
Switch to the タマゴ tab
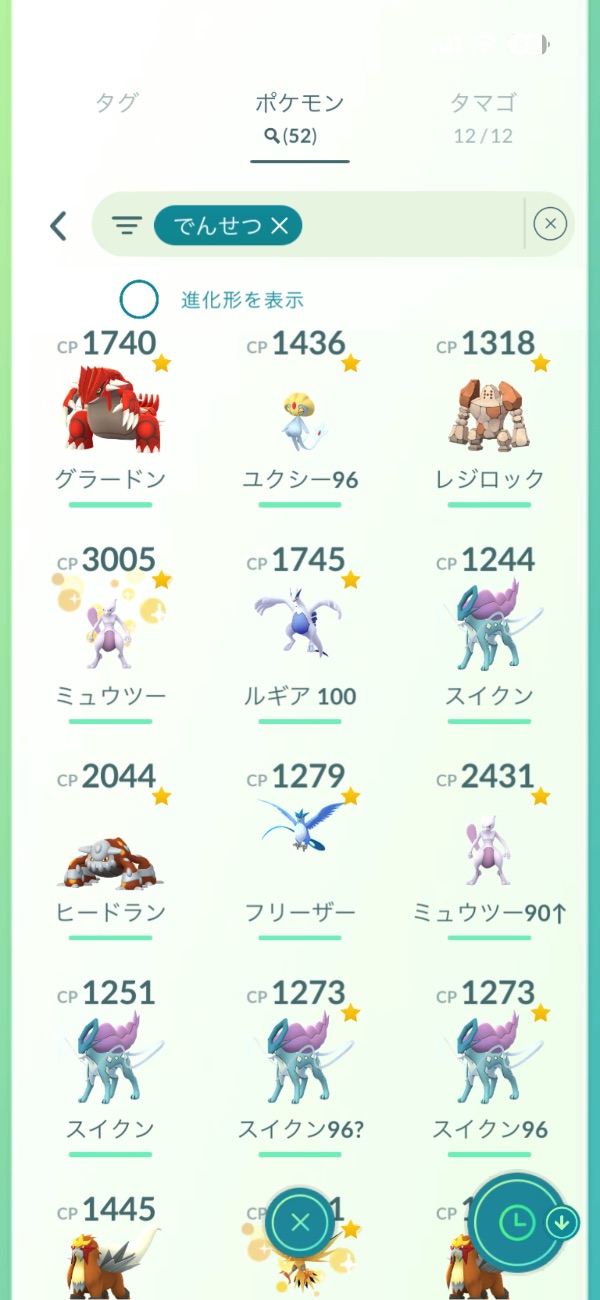click(483, 103)
